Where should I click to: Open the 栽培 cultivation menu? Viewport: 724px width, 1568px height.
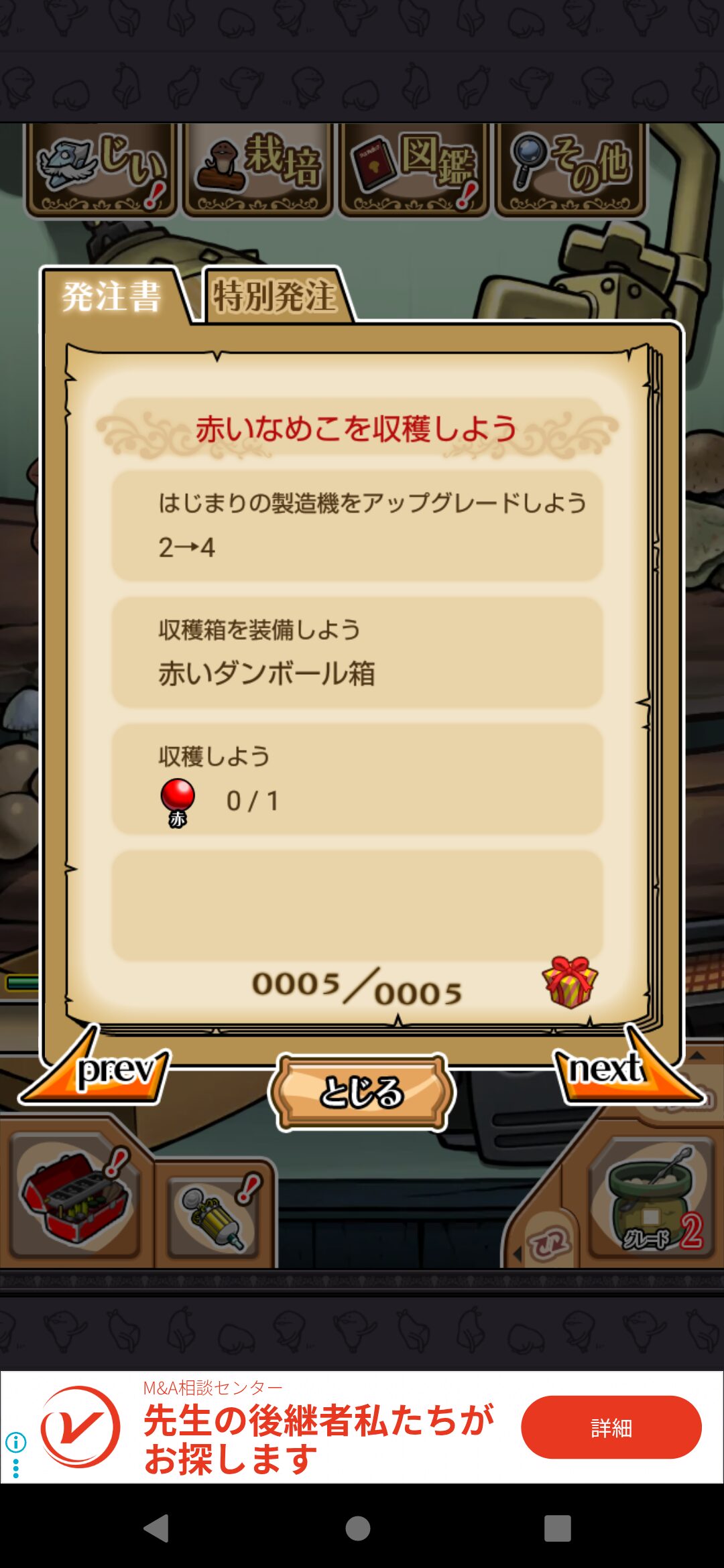coord(258,170)
